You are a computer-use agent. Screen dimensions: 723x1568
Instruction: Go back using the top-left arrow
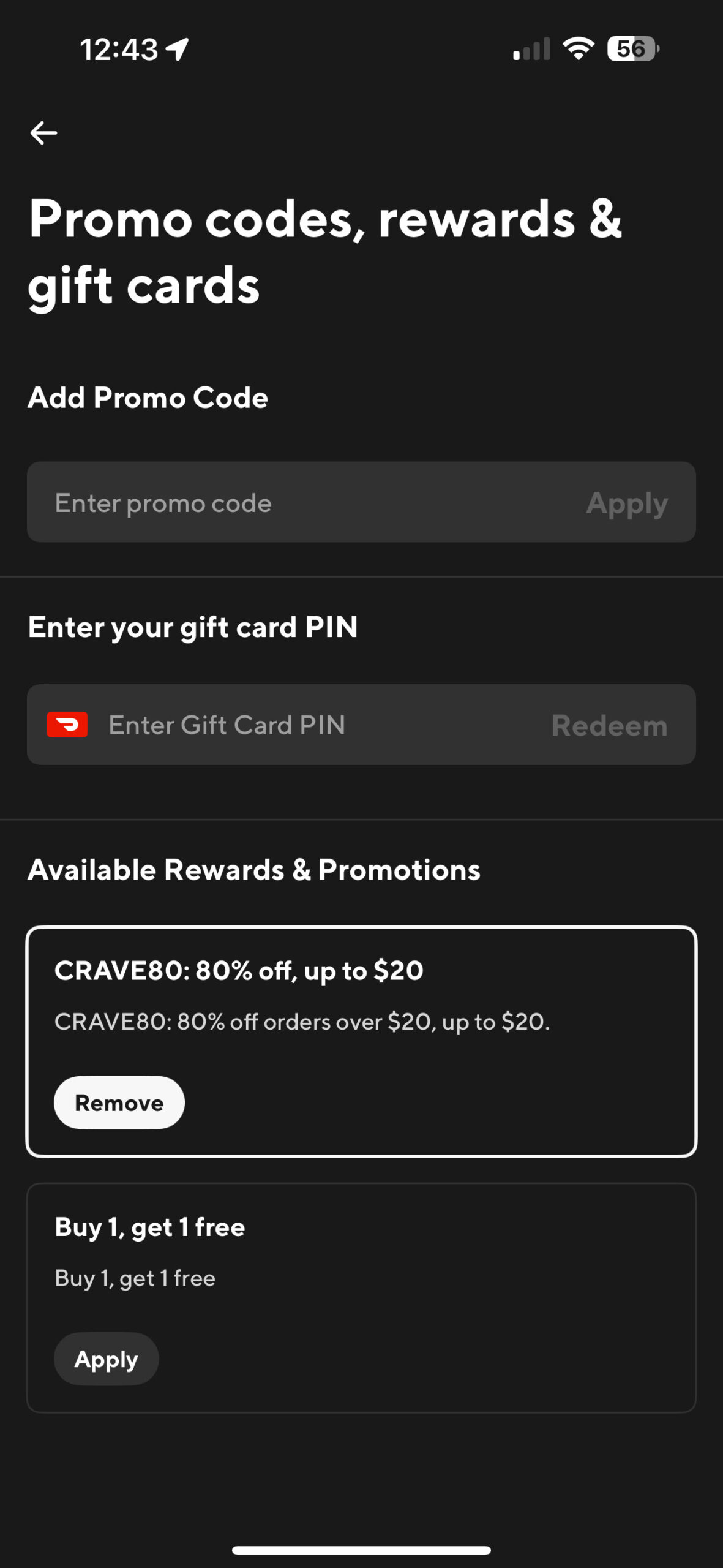[43, 132]
